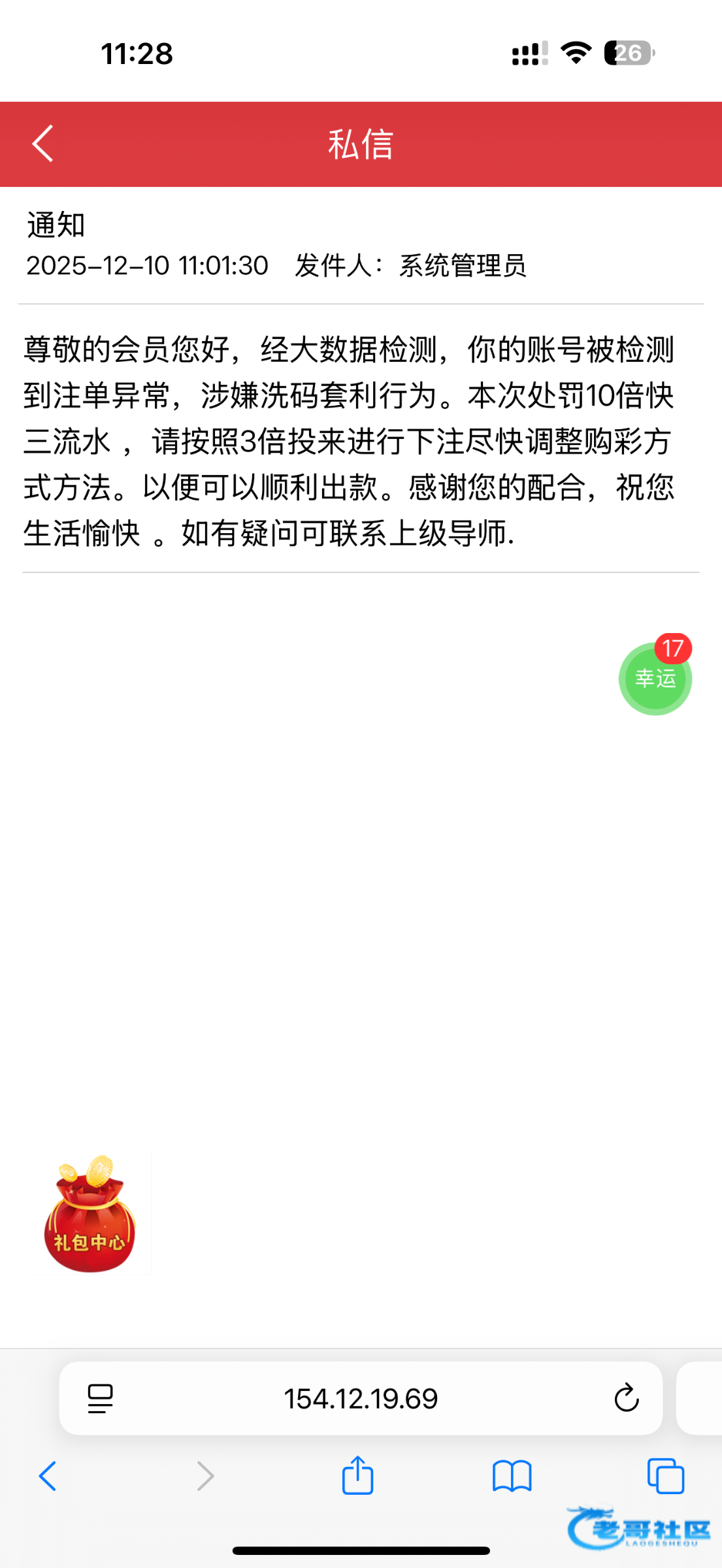Image resolution: width=722 pixels, height=1568 pixels.
Task: Share this page via Safari
Action: (357, 1476)
